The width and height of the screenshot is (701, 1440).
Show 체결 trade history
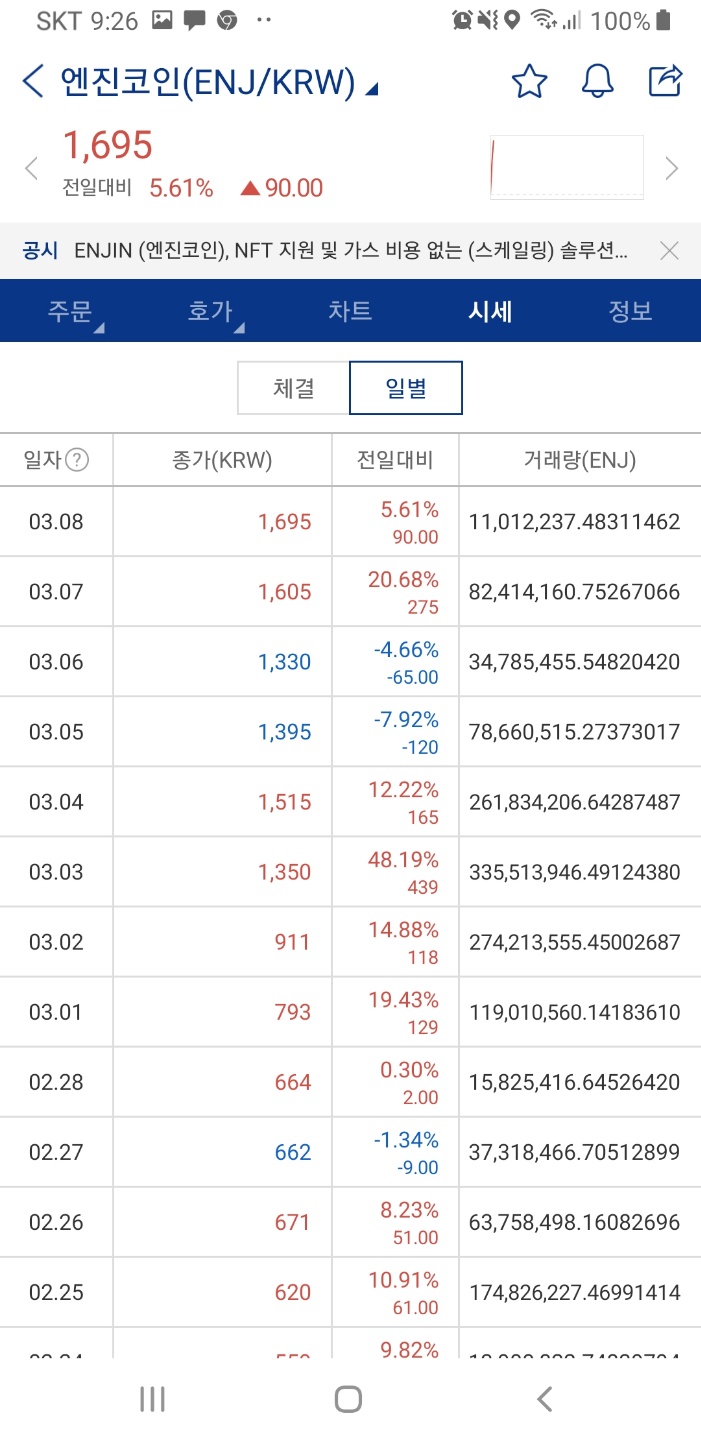pyautogui.click(x=294, y=388)
